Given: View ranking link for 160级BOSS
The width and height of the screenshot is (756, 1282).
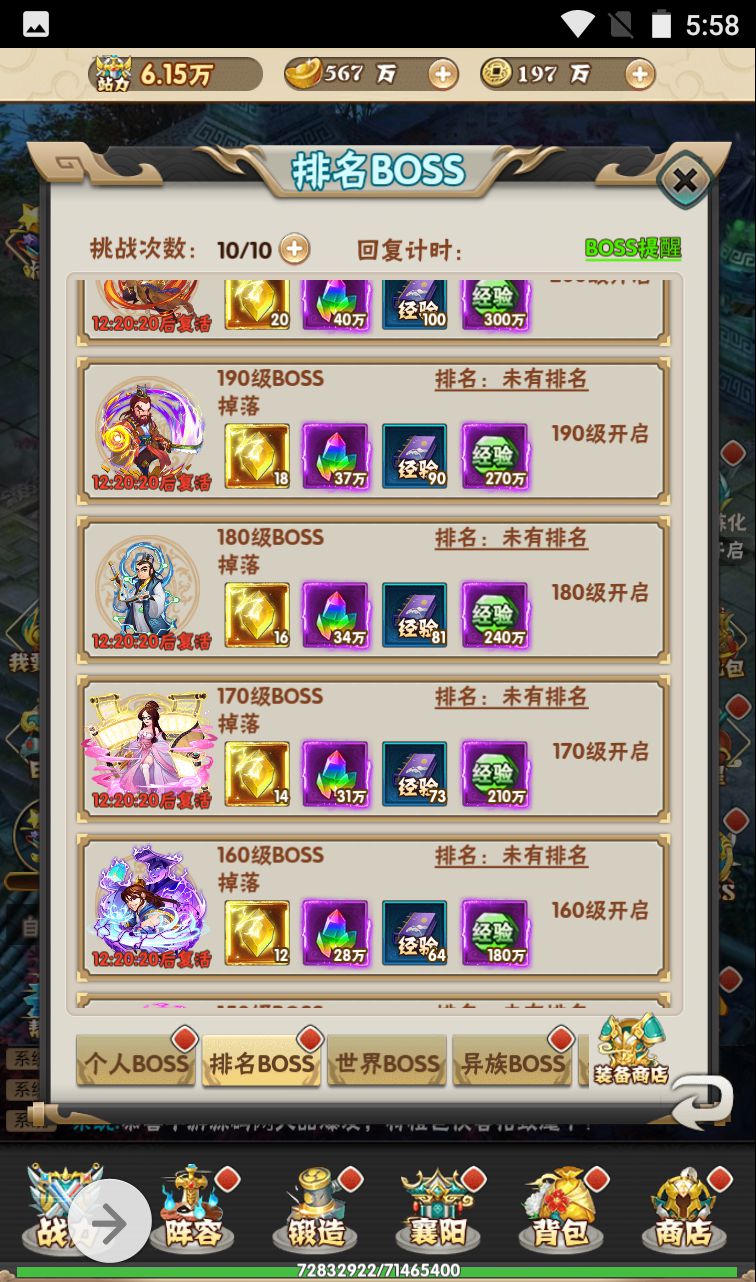Looking at the screenshot, I should [511, 856].
